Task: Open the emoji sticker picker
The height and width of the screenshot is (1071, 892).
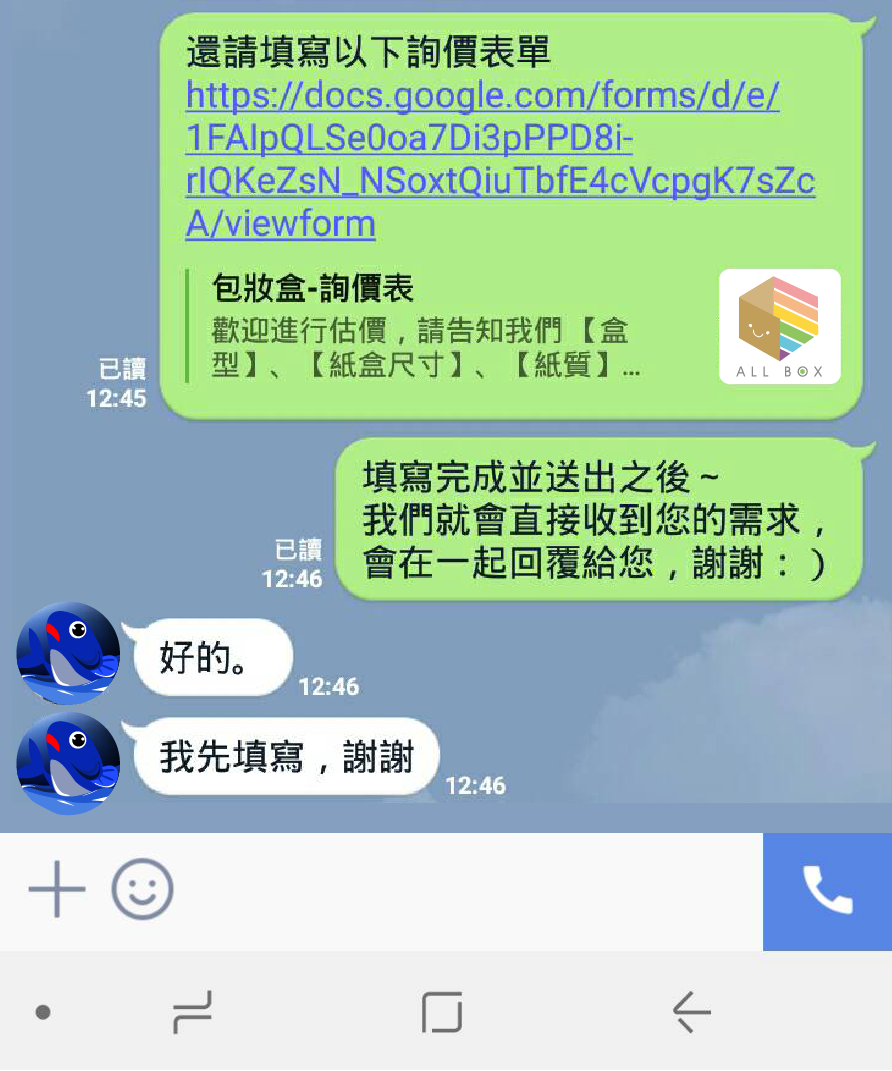Action: [142, 888]
